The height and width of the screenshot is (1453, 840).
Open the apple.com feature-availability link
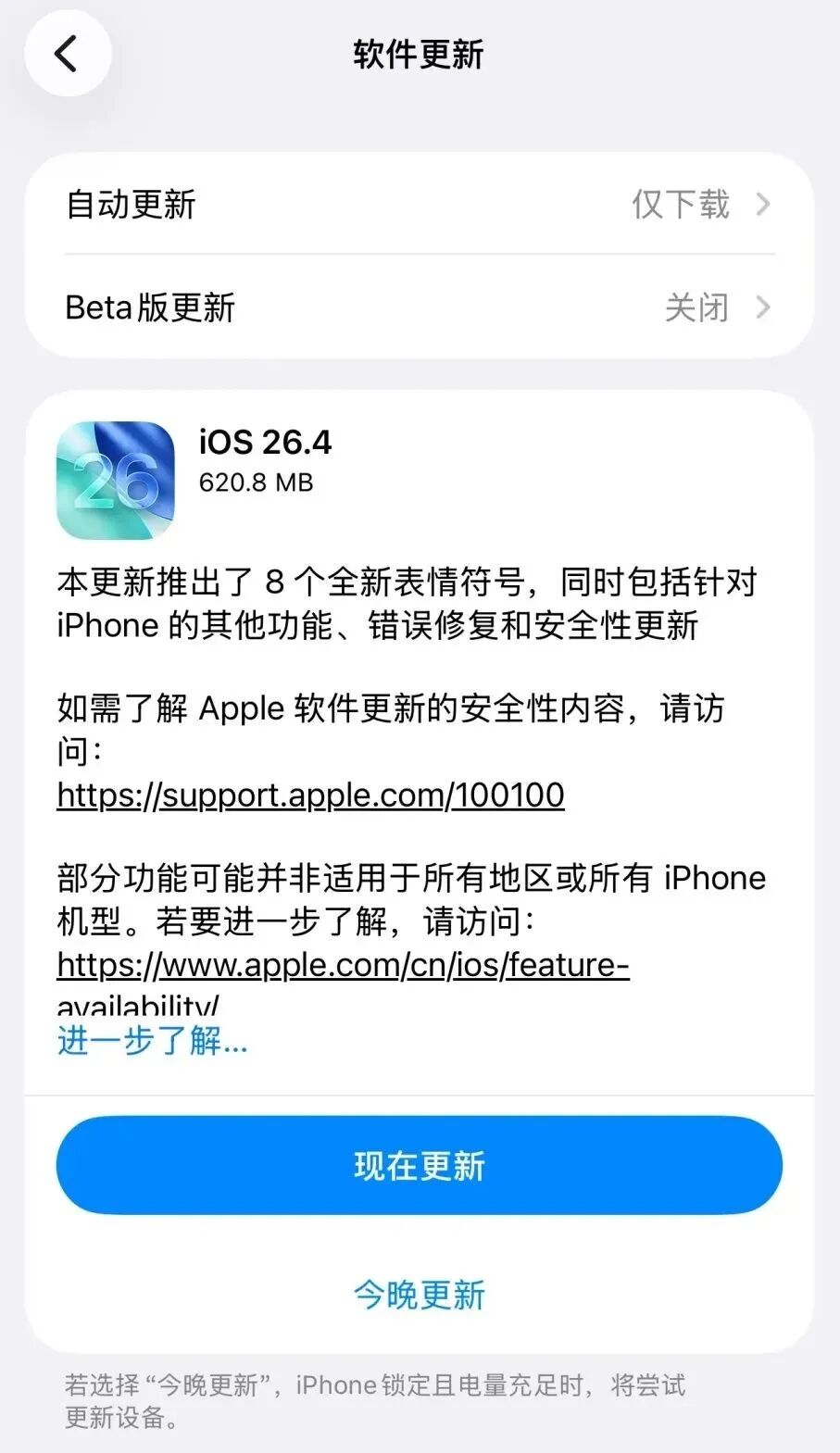343,966
